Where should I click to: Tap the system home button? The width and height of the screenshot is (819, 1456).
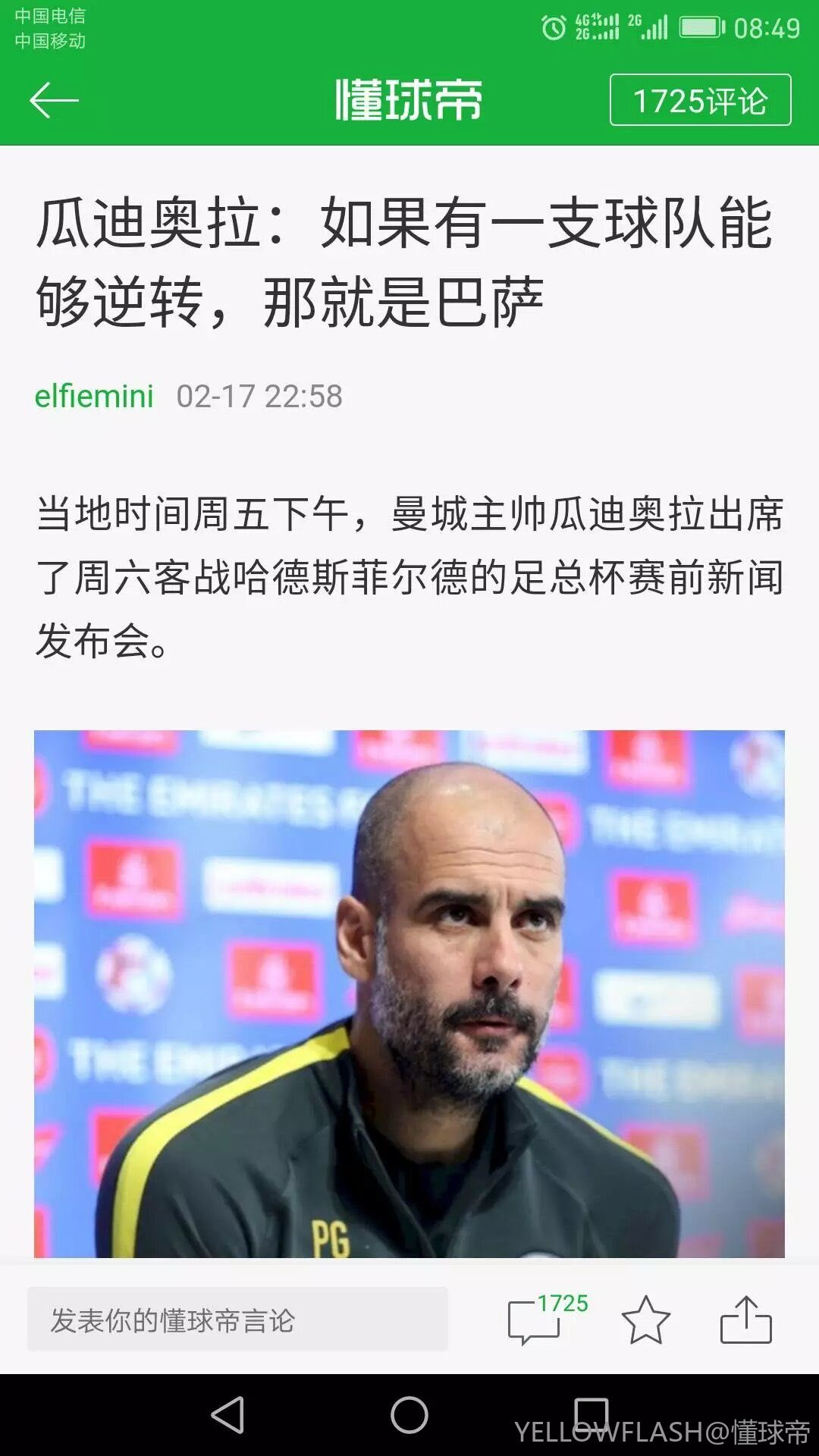pyautogui.click(x=409, y=1415)
